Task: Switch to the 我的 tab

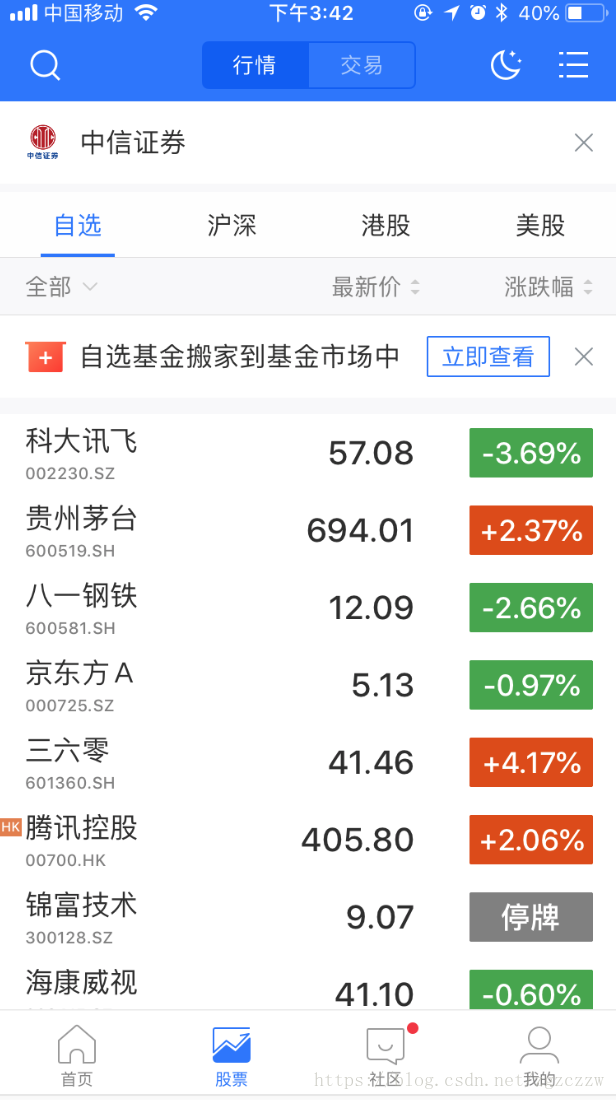Action: point(539,1056)
